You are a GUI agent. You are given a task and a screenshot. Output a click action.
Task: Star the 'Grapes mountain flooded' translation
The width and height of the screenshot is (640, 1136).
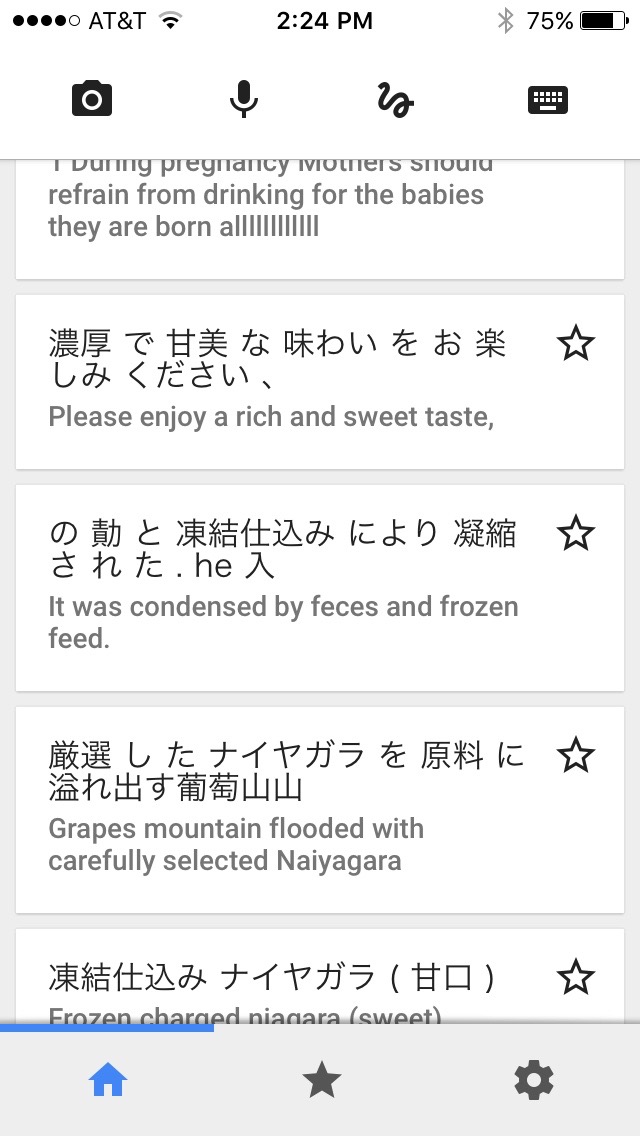(x=576, y=756)
